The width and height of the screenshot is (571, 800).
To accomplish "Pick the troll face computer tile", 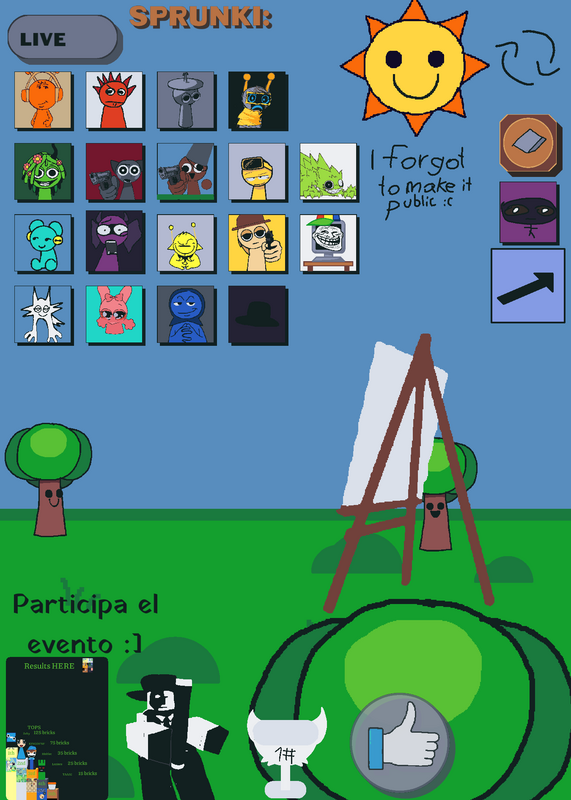I will pyautogui.click(x=328, y=243).
